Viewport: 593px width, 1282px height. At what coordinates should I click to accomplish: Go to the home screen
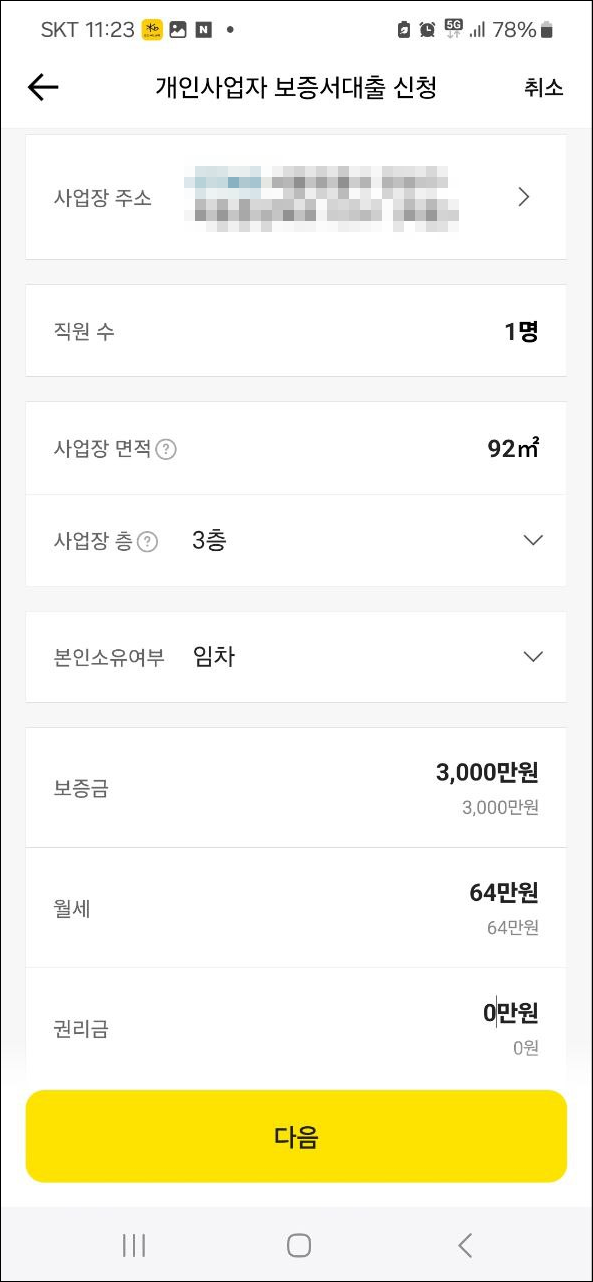pyautogui.click(x=298, y=1245)
